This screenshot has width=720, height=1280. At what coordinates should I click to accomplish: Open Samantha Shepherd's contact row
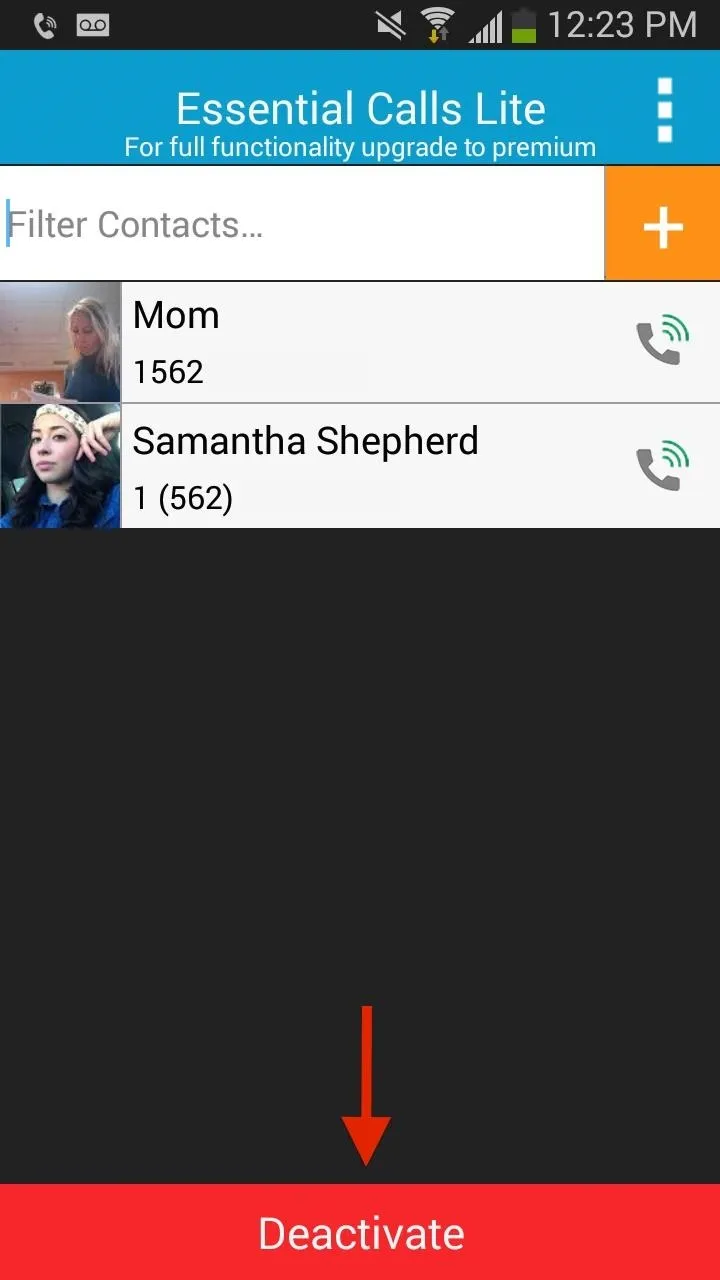[360, 467]
